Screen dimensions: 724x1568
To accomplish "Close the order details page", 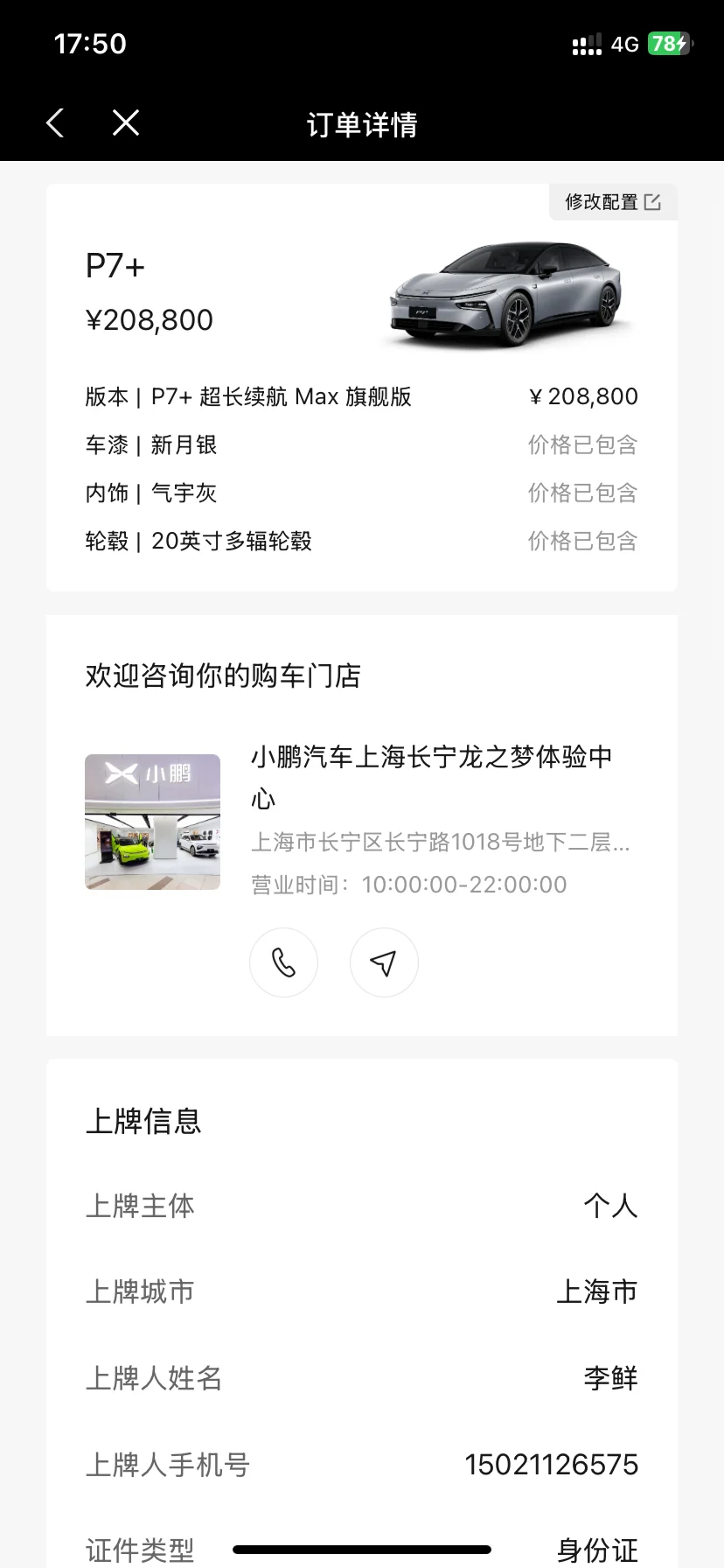I will tap(126, 123).
